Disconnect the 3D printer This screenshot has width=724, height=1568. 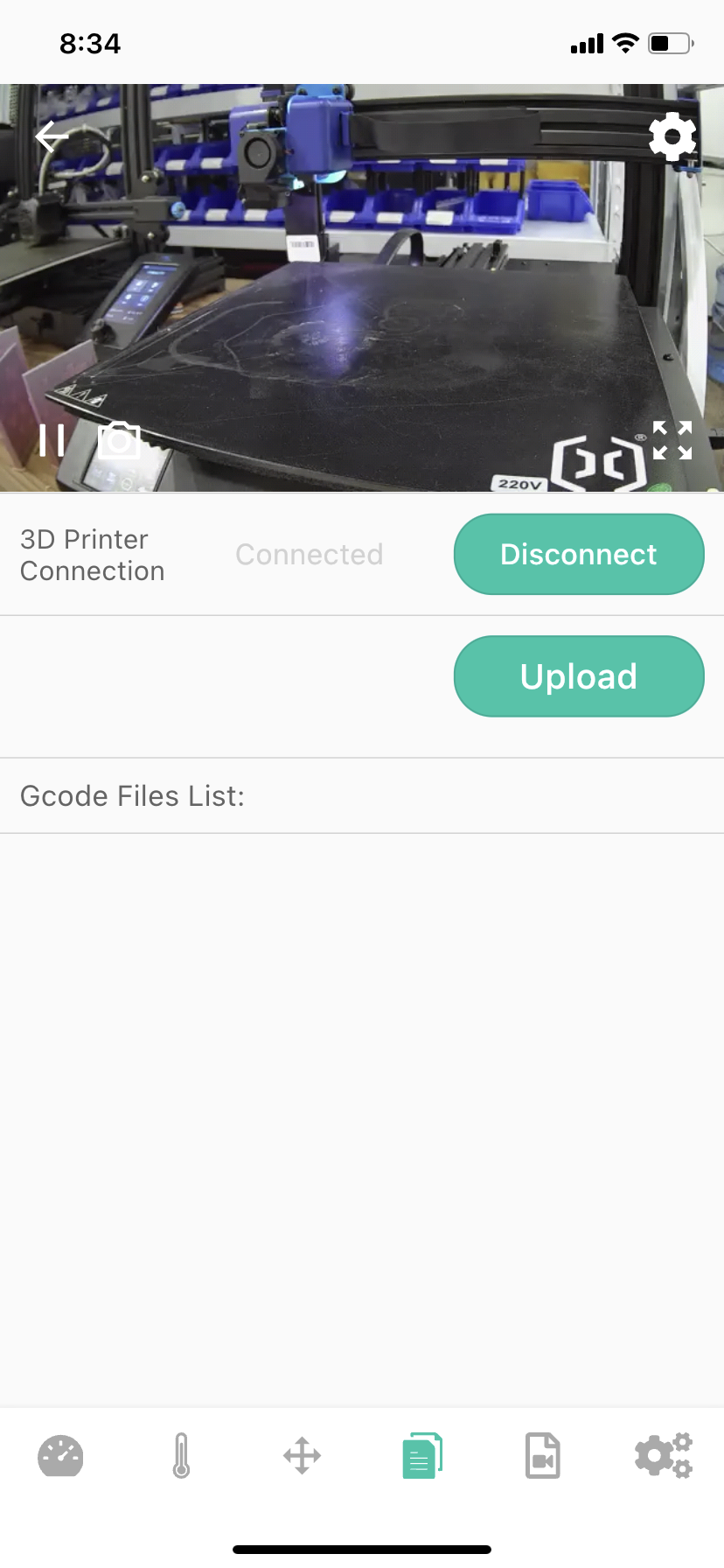click(579, 554)
